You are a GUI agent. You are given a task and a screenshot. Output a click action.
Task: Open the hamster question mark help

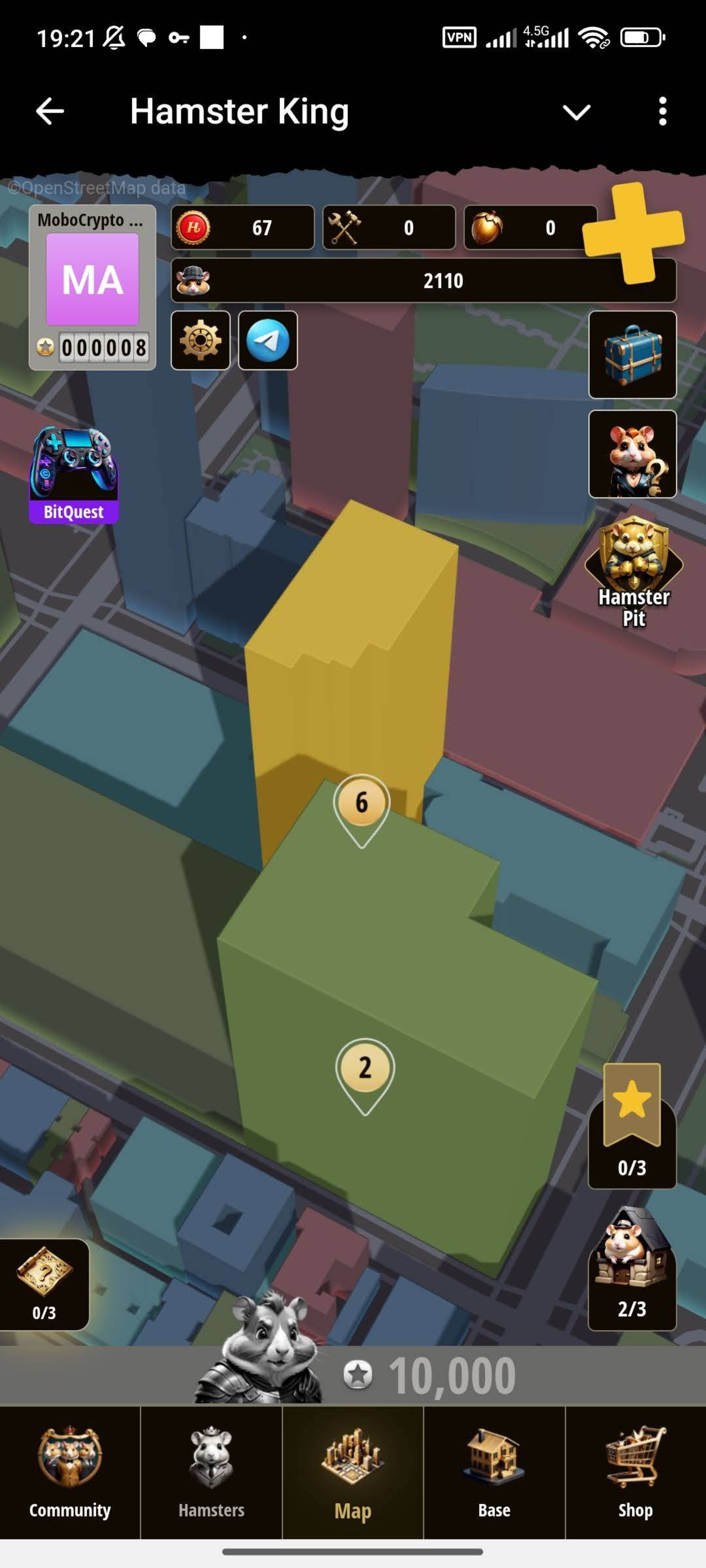[632, 454]
